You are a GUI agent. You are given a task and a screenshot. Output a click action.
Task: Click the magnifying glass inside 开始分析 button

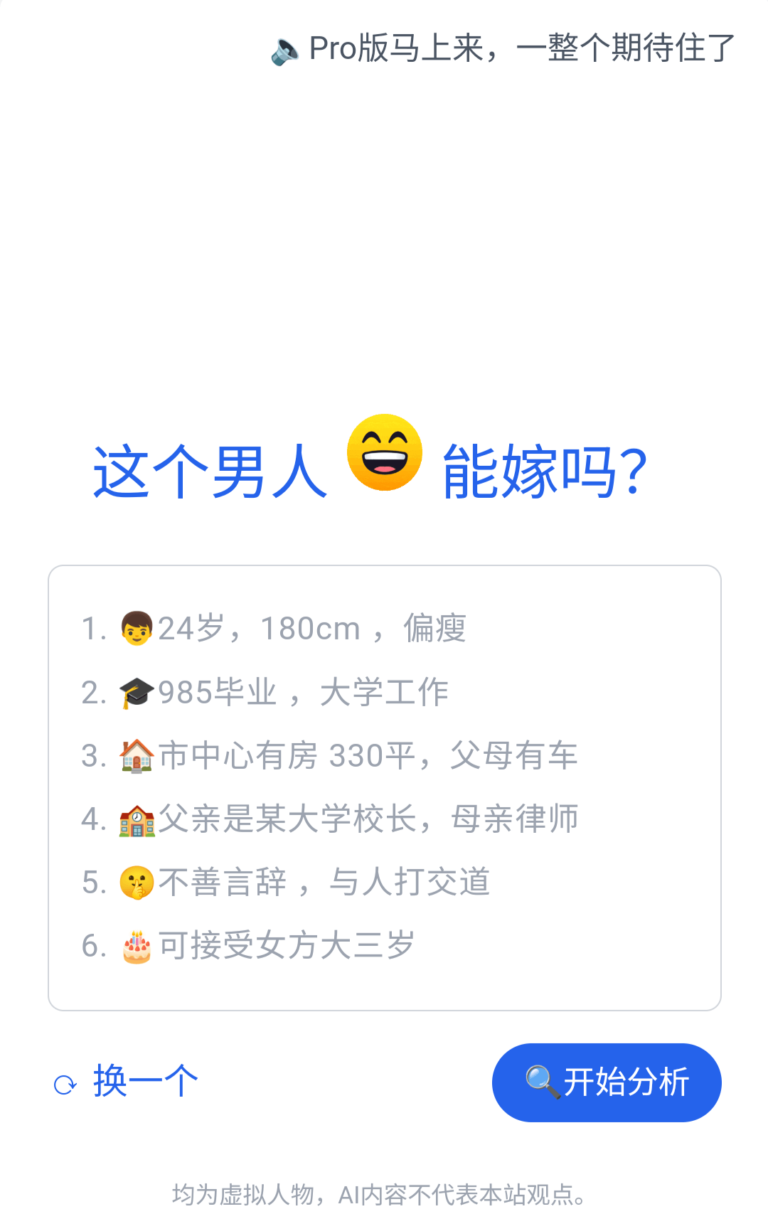coord(542,1082)
